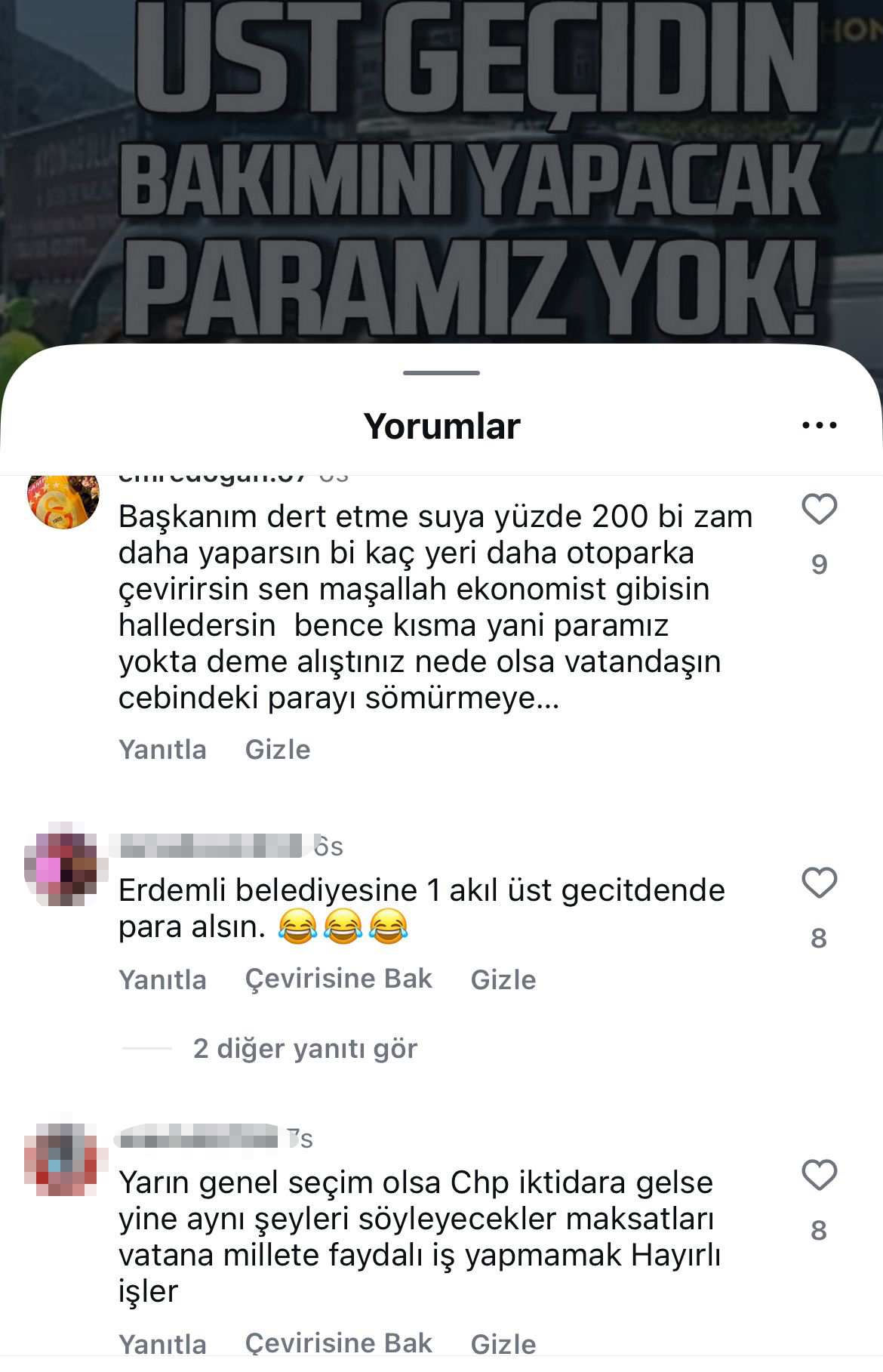Reply to the 'Yarın genel seçim olsa' comment
Viewport: 883px width, 1372px height.
coord(162,1344)
